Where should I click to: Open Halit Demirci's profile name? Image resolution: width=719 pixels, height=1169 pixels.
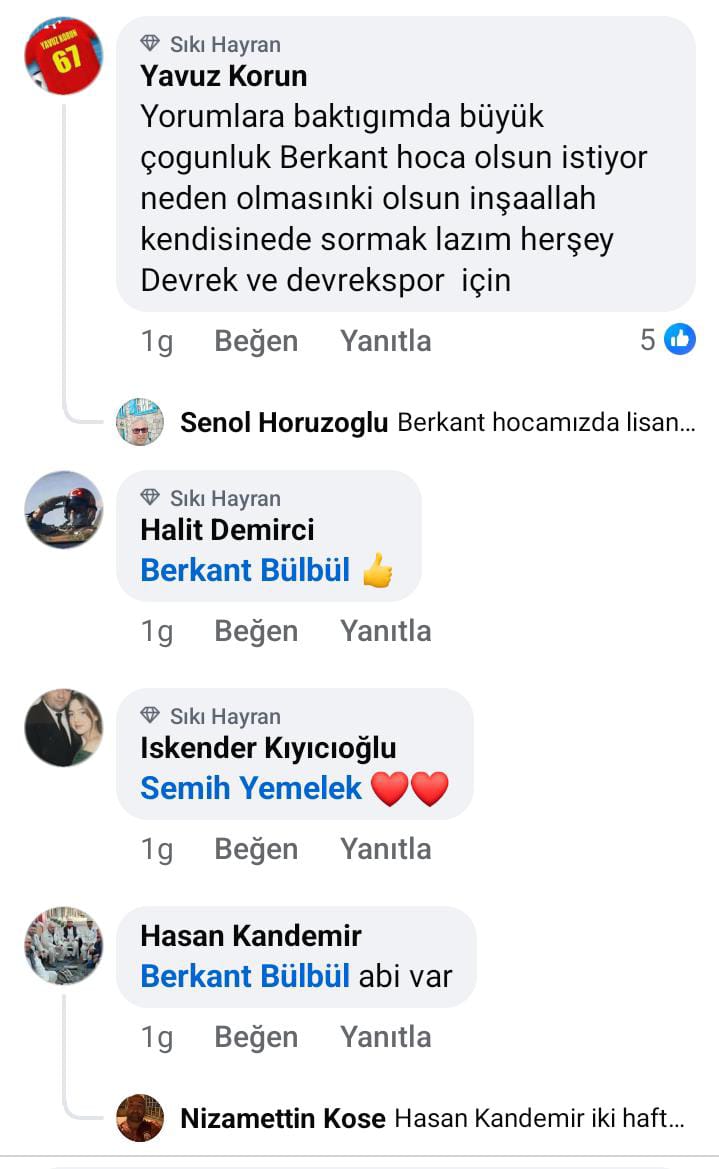pyautogui.click(x=227, y=529)
